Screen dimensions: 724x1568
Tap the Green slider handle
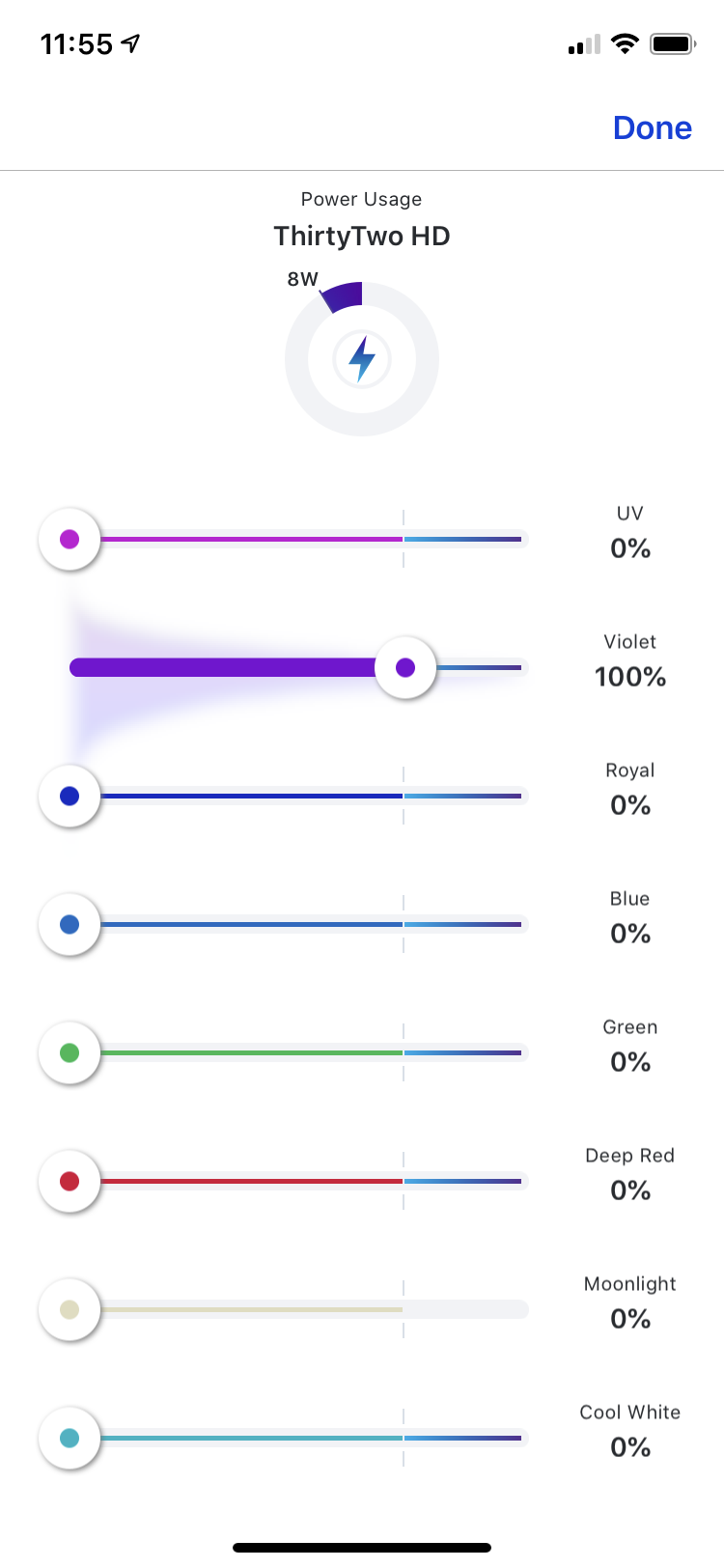pyautogui.click(x=70, y=1052)
